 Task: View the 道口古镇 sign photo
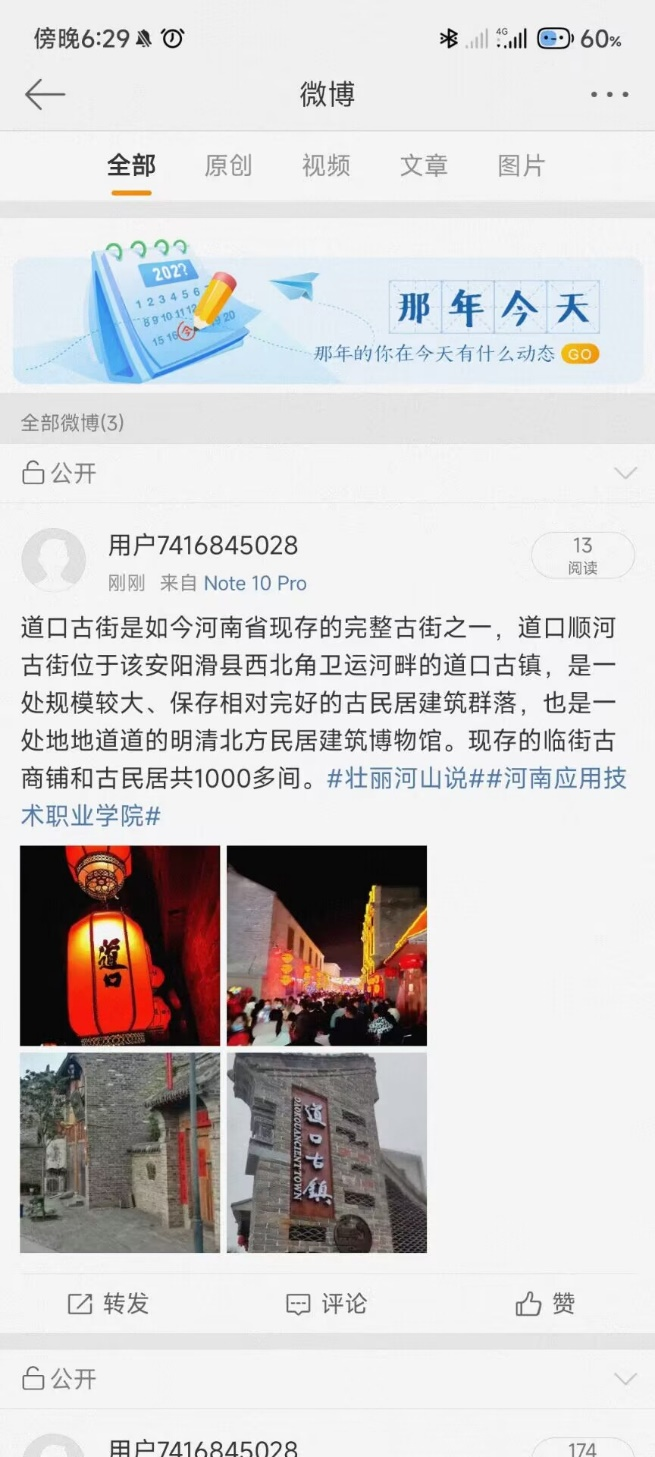coord(327,1152)
